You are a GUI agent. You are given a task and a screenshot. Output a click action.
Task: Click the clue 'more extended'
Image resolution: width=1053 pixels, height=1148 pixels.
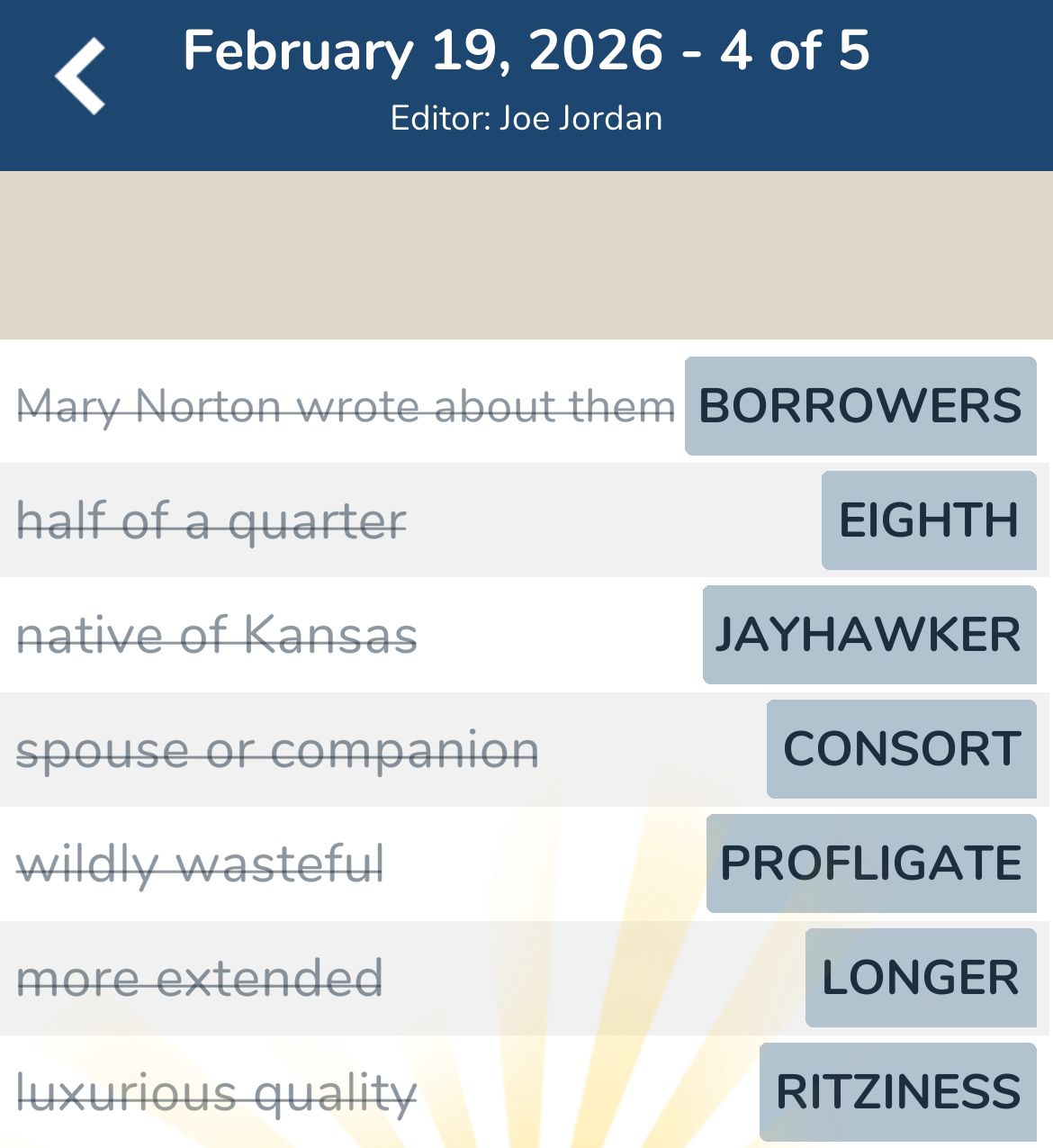click(x=200, y=977)
